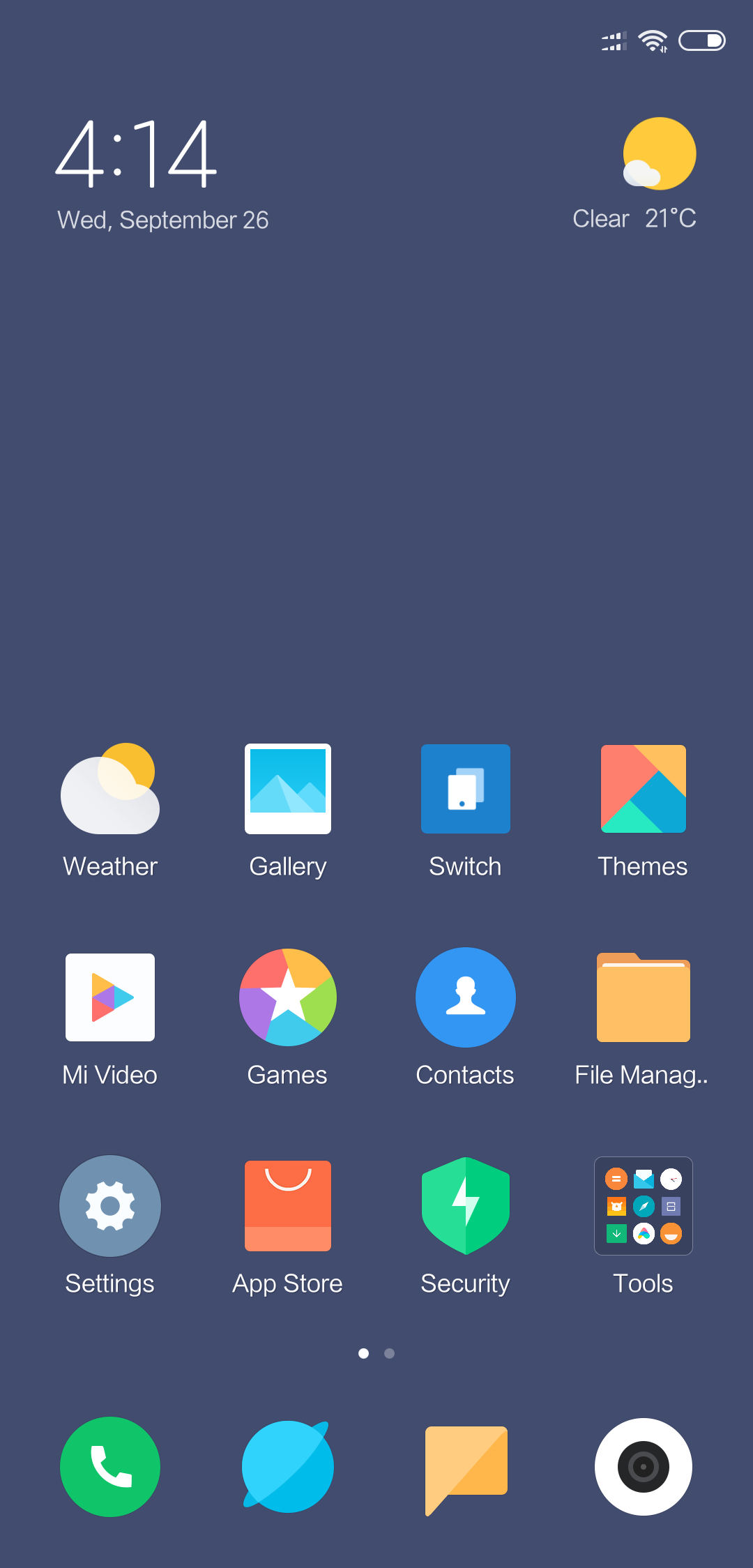Open File Manager
Image resolution: width=753 pixels, height=1568 pixels.
(643, 997)
